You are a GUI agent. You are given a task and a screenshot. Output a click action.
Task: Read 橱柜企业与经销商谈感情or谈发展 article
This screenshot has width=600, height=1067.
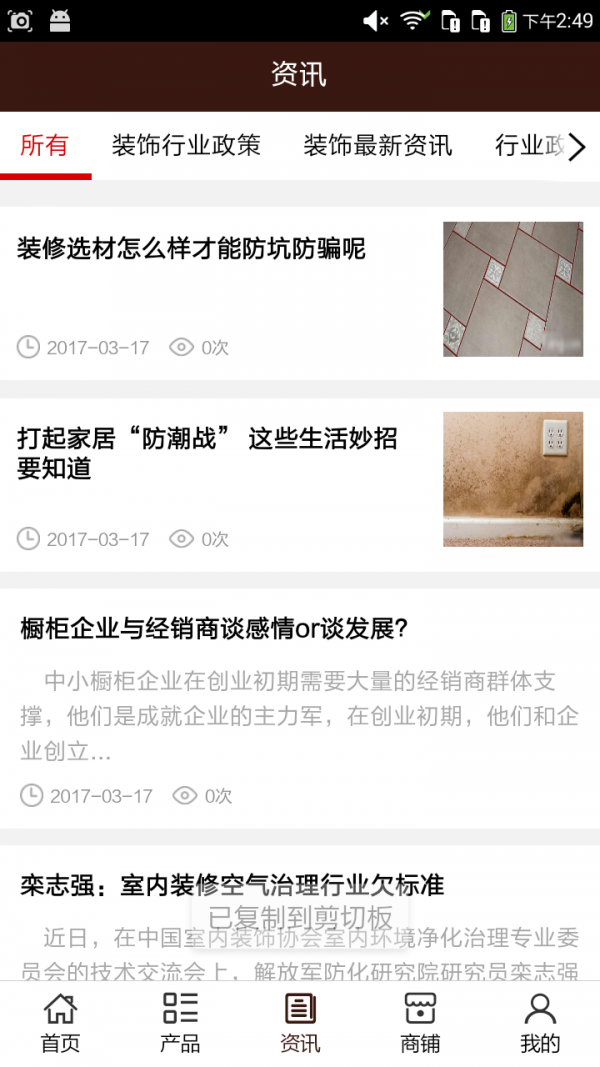(x=215, y=629)
